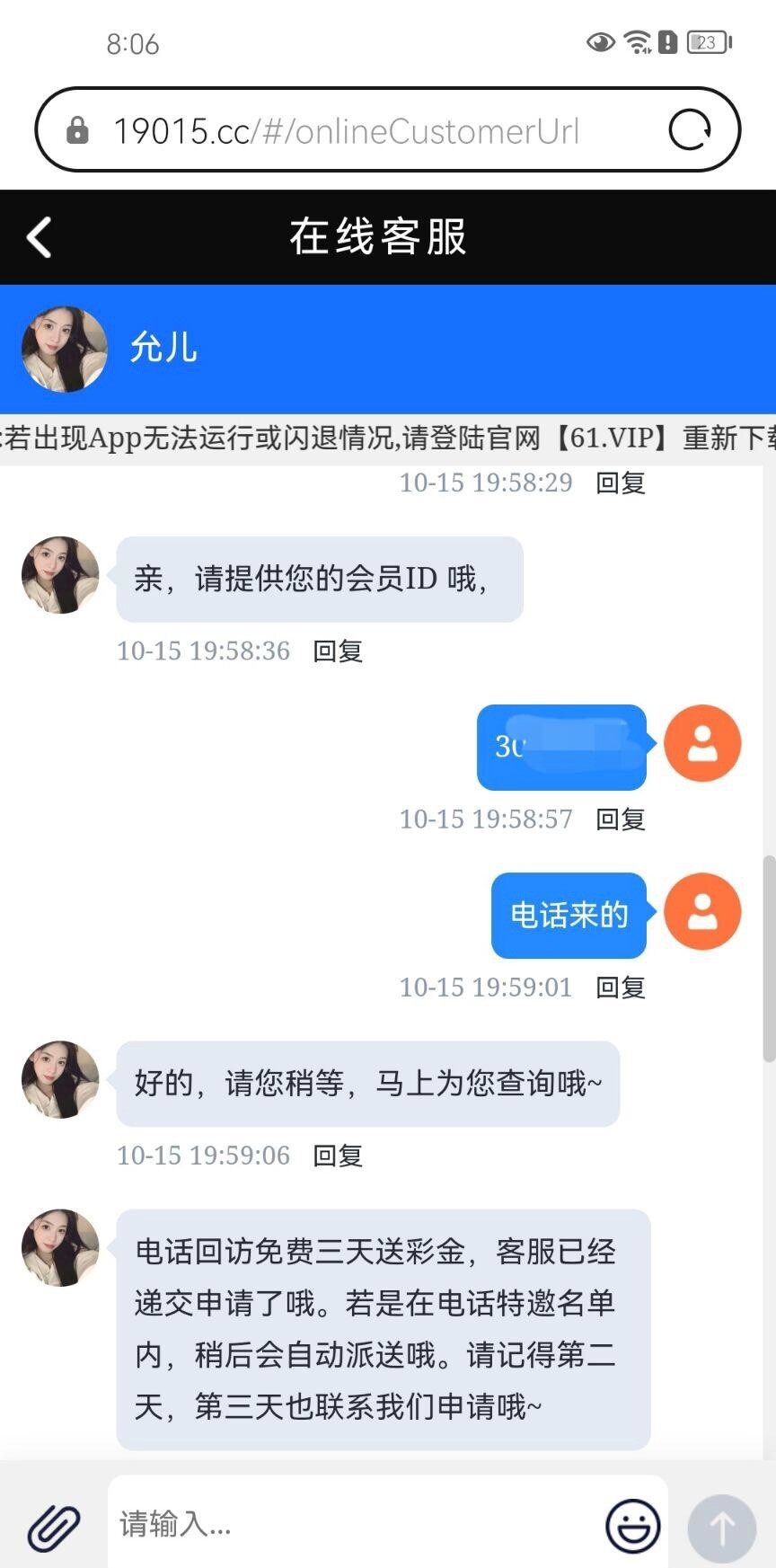The image size is (776, 1568).
Task: Reply to the 19:58:36 message
Action: coord(338,651)
